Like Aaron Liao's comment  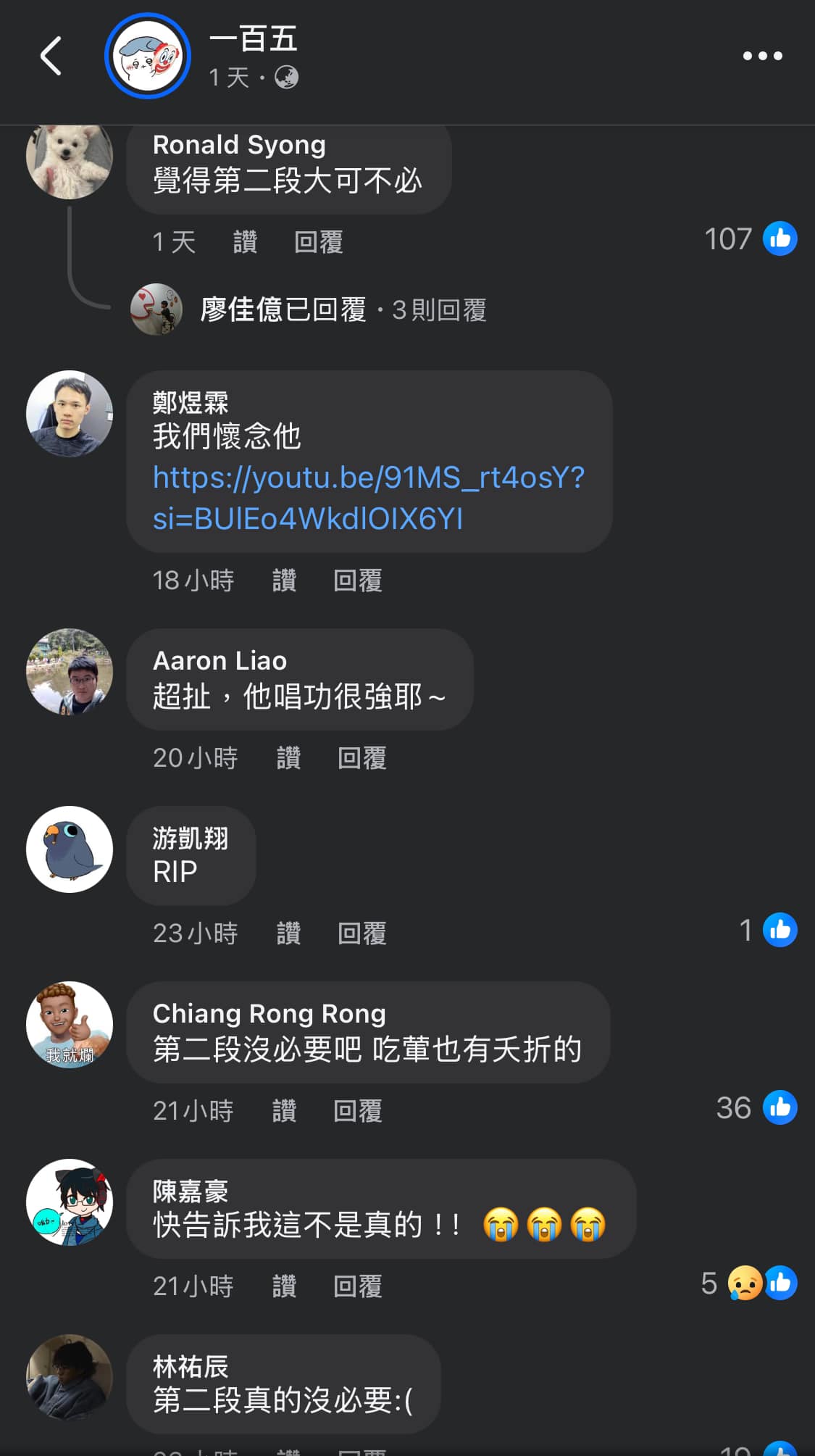[x=288, y=757]
